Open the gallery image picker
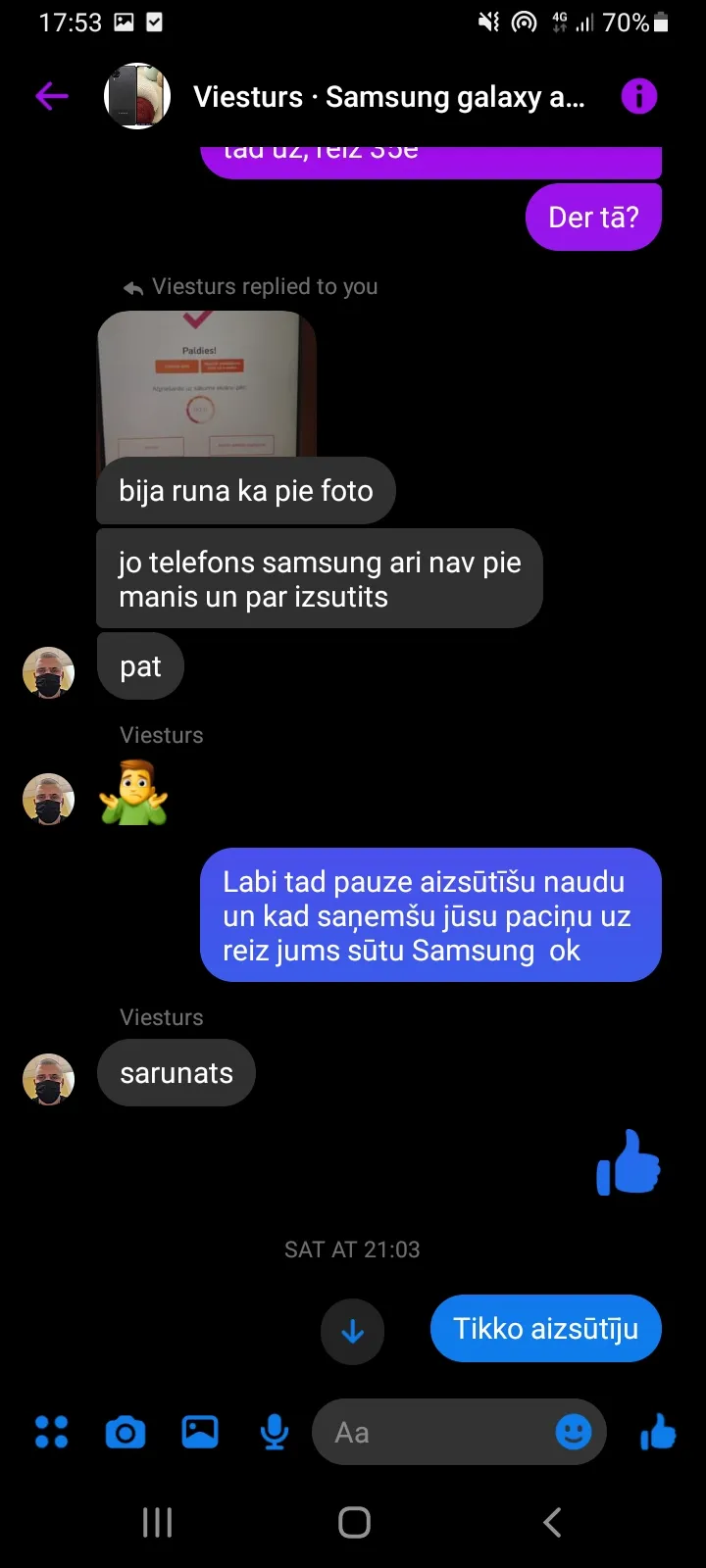This screenshot has width=706, height=1568. 200,1432
